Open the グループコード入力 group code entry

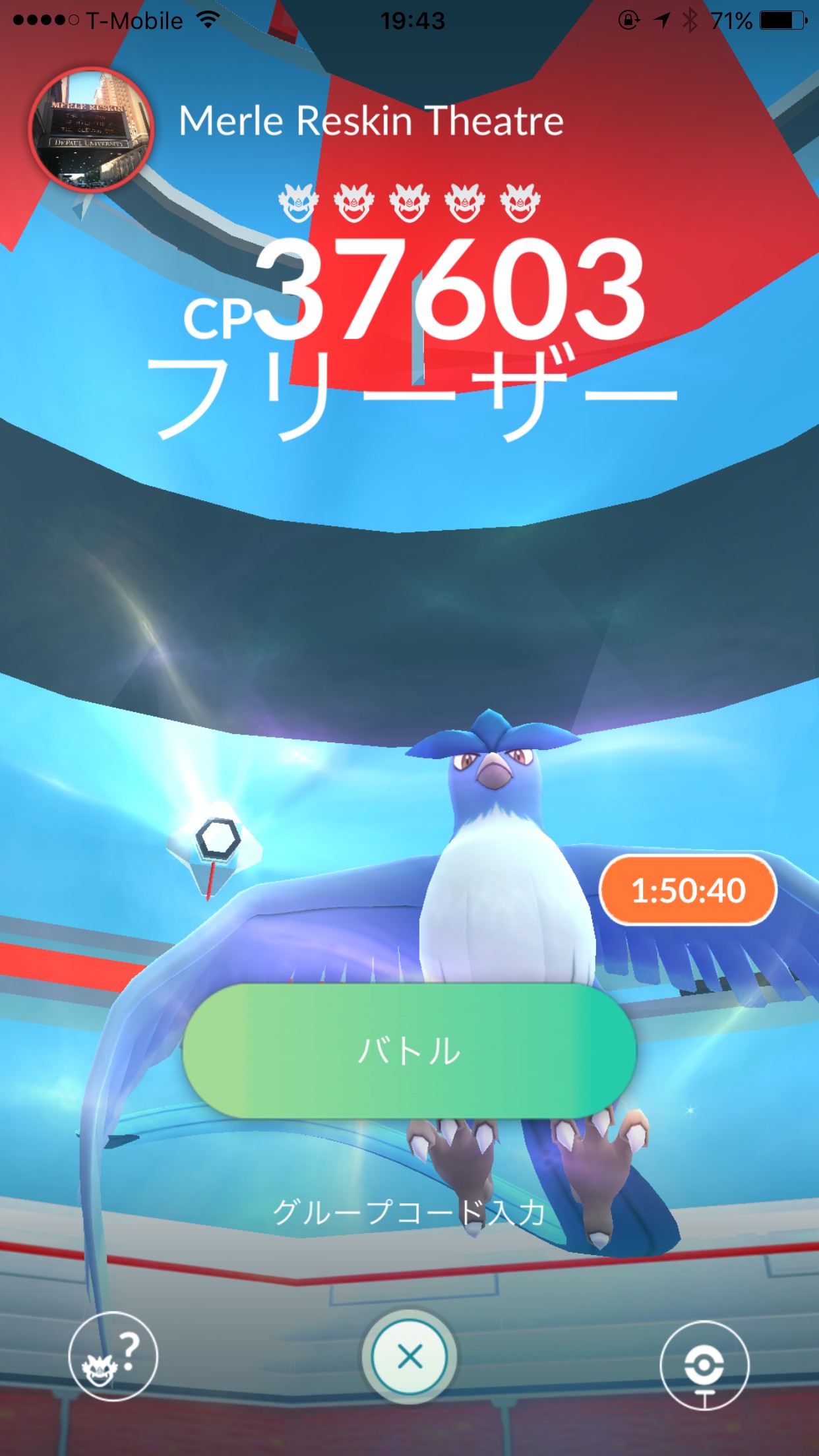409,1212
